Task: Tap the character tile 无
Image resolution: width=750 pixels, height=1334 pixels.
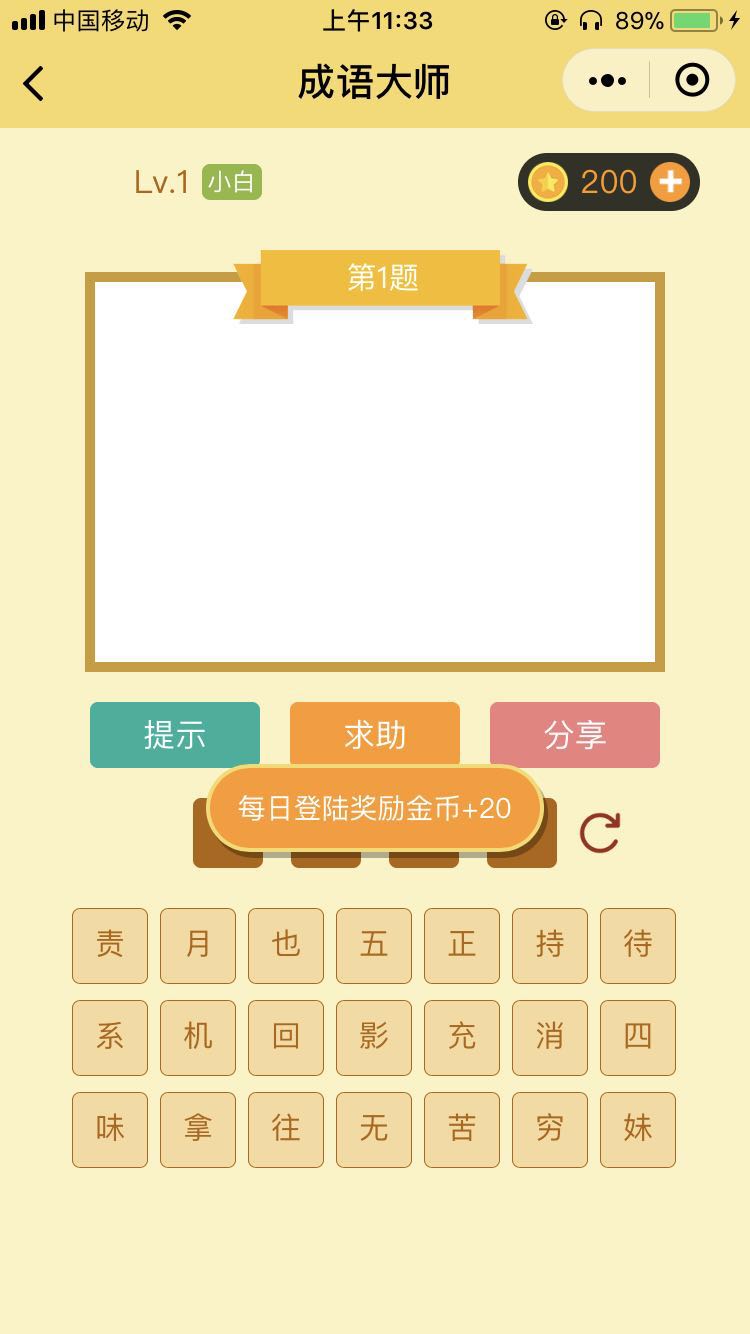Action: 374,1130
